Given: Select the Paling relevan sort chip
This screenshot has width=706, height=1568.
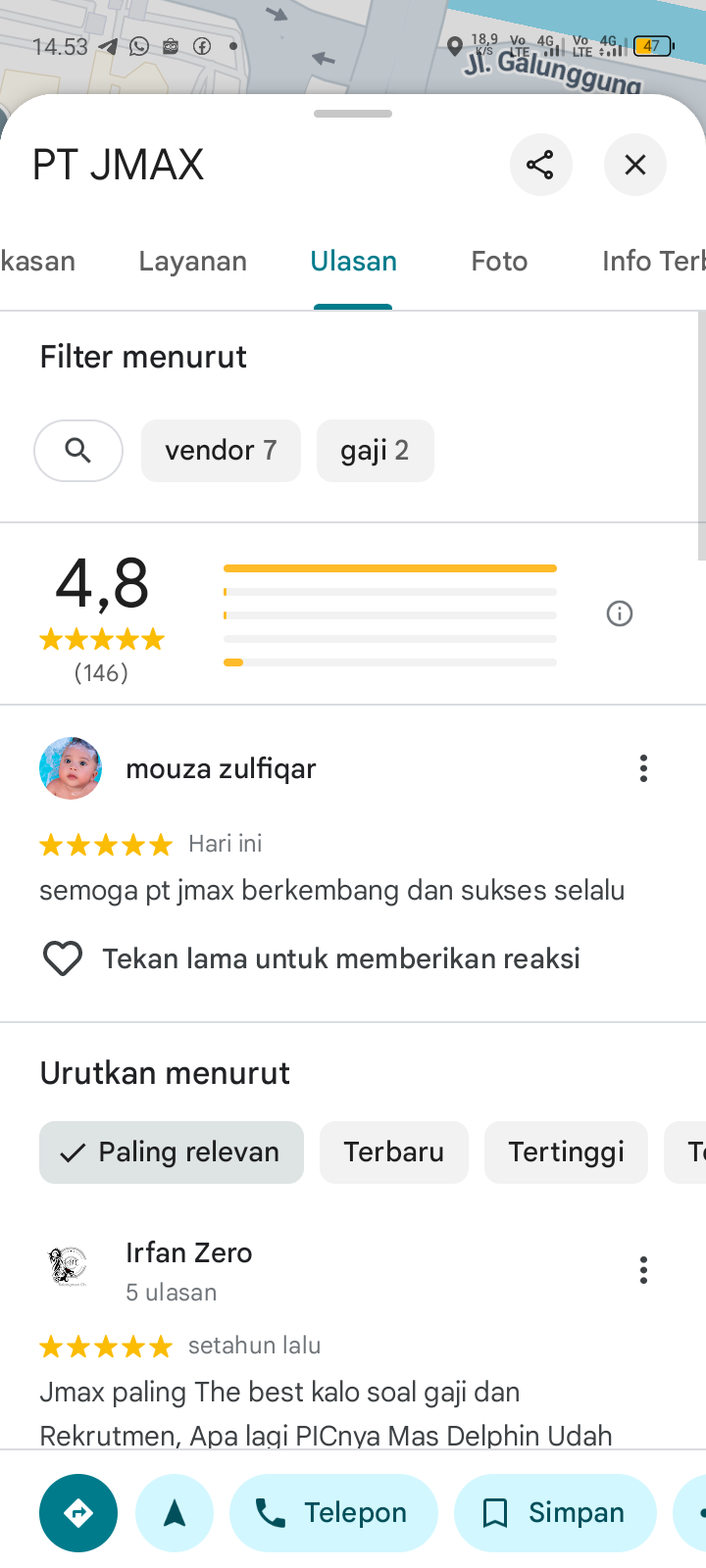Looking at the screenshot, I should pyautogui.click(x=172, y=1152).
